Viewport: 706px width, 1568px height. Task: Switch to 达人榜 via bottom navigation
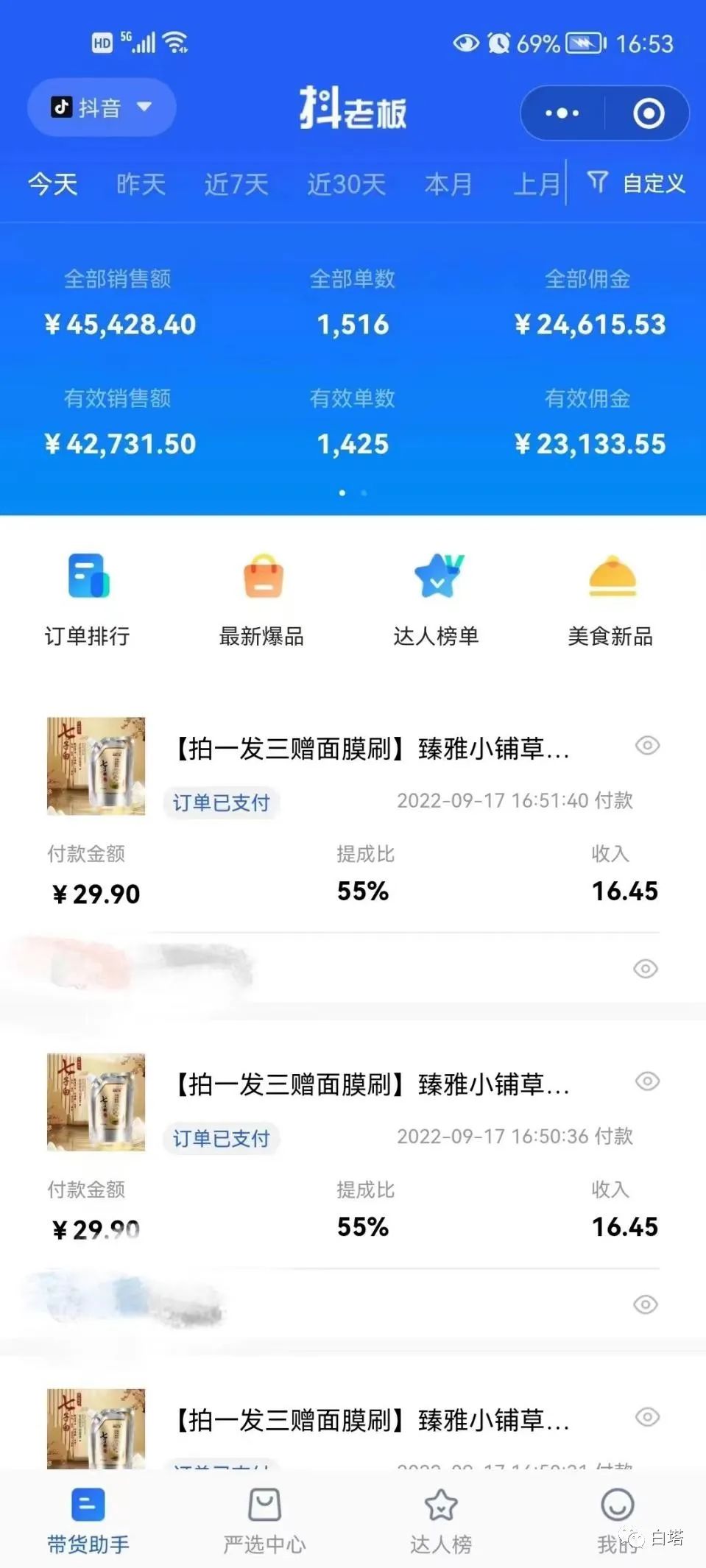point(440,1520)
